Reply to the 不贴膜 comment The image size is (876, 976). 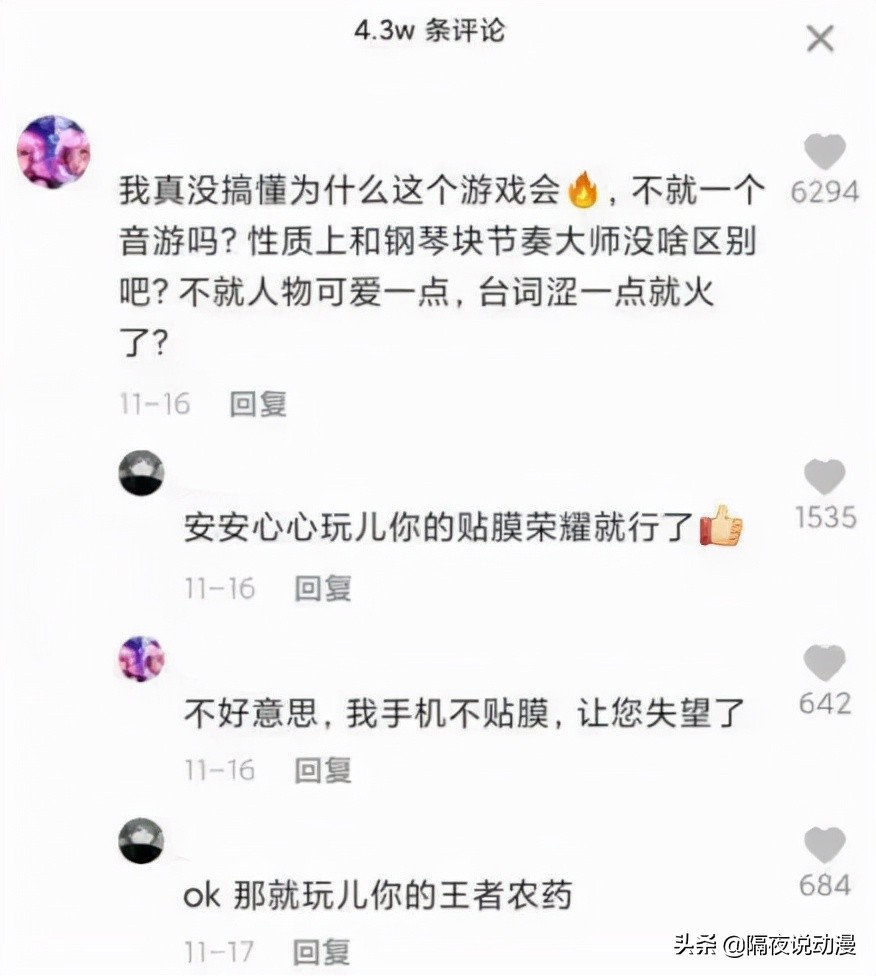(x=320, y=771)
